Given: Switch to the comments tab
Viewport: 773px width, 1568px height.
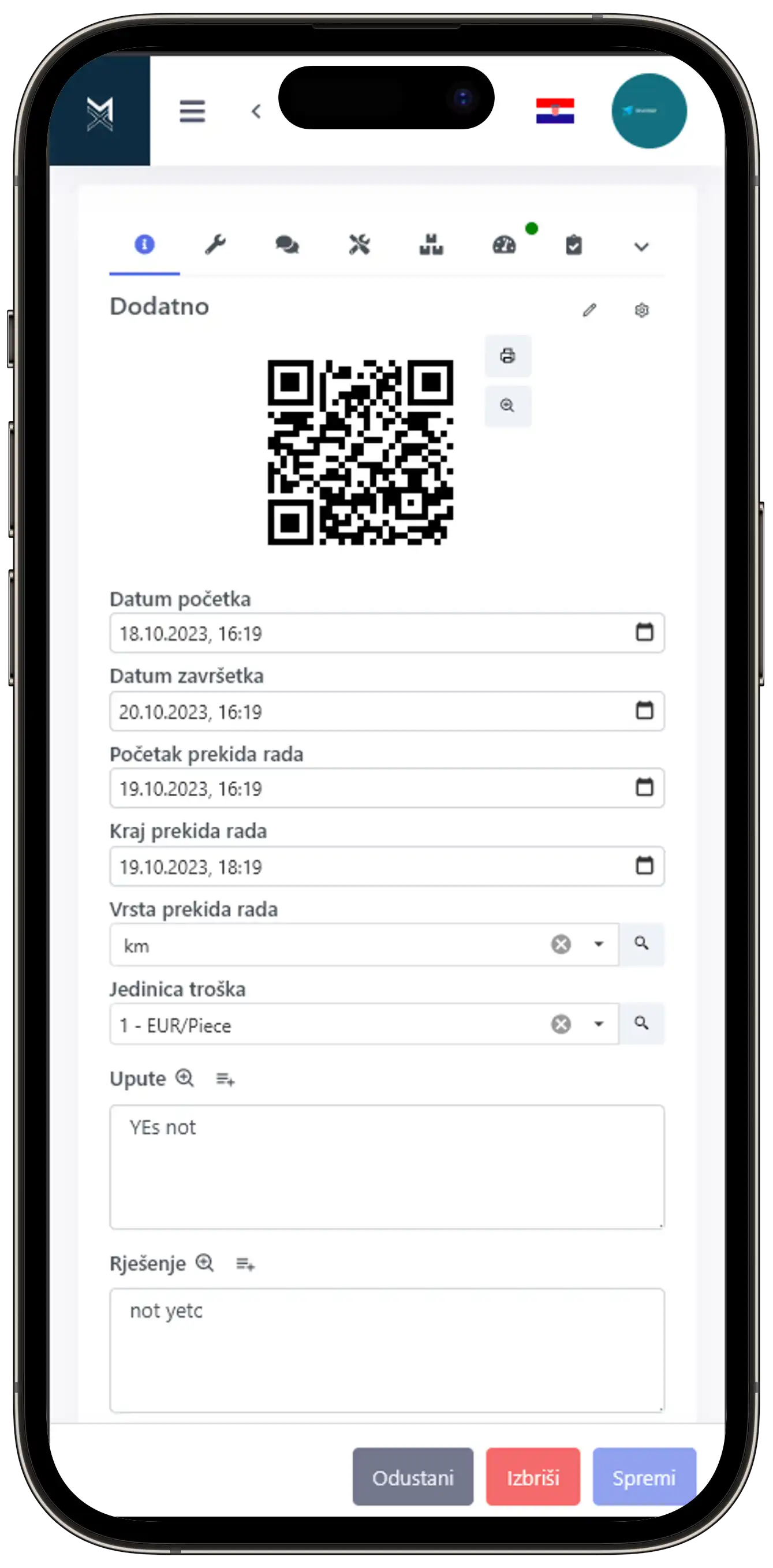Looking at the screenshot, I should pos(287,245).
